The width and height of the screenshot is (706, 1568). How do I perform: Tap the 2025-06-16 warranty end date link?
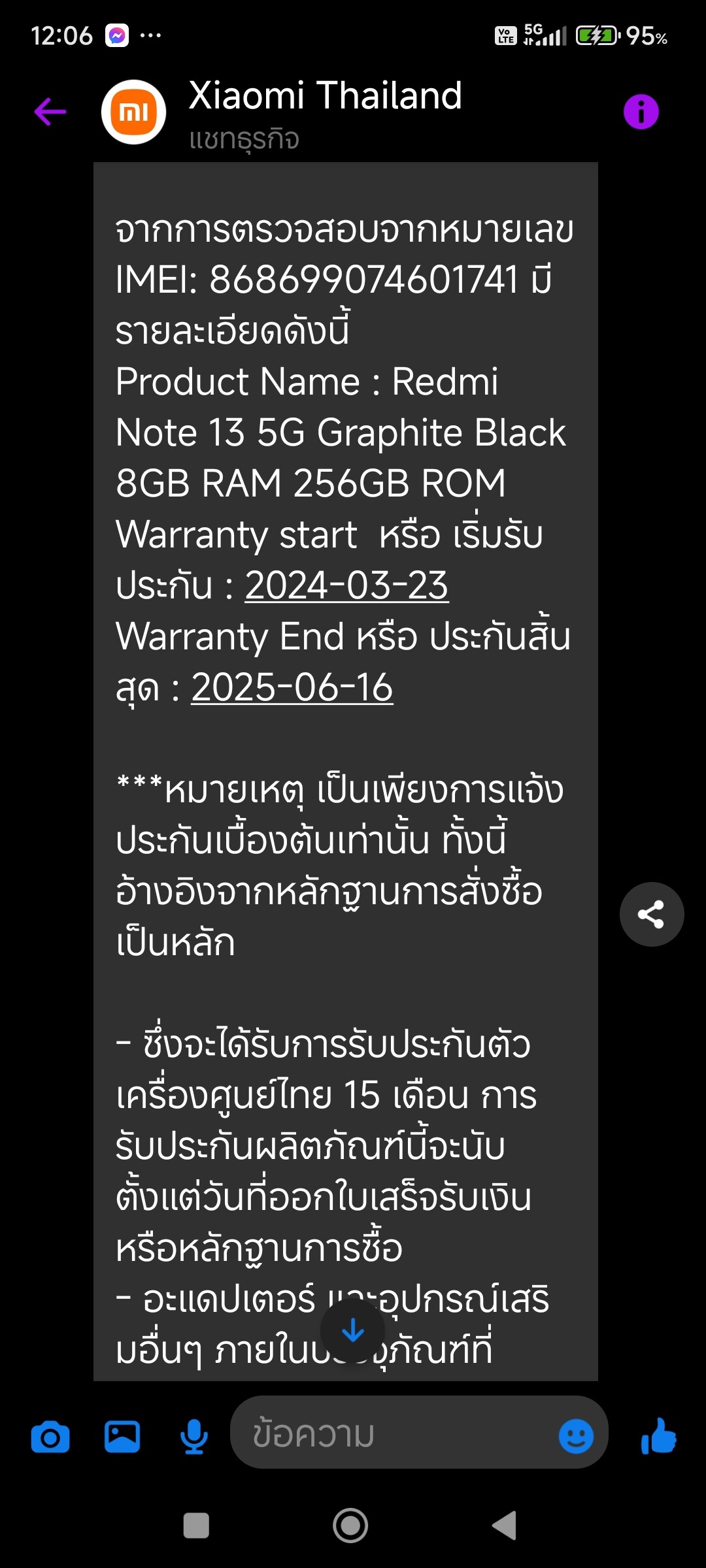(x=292, y=687)
